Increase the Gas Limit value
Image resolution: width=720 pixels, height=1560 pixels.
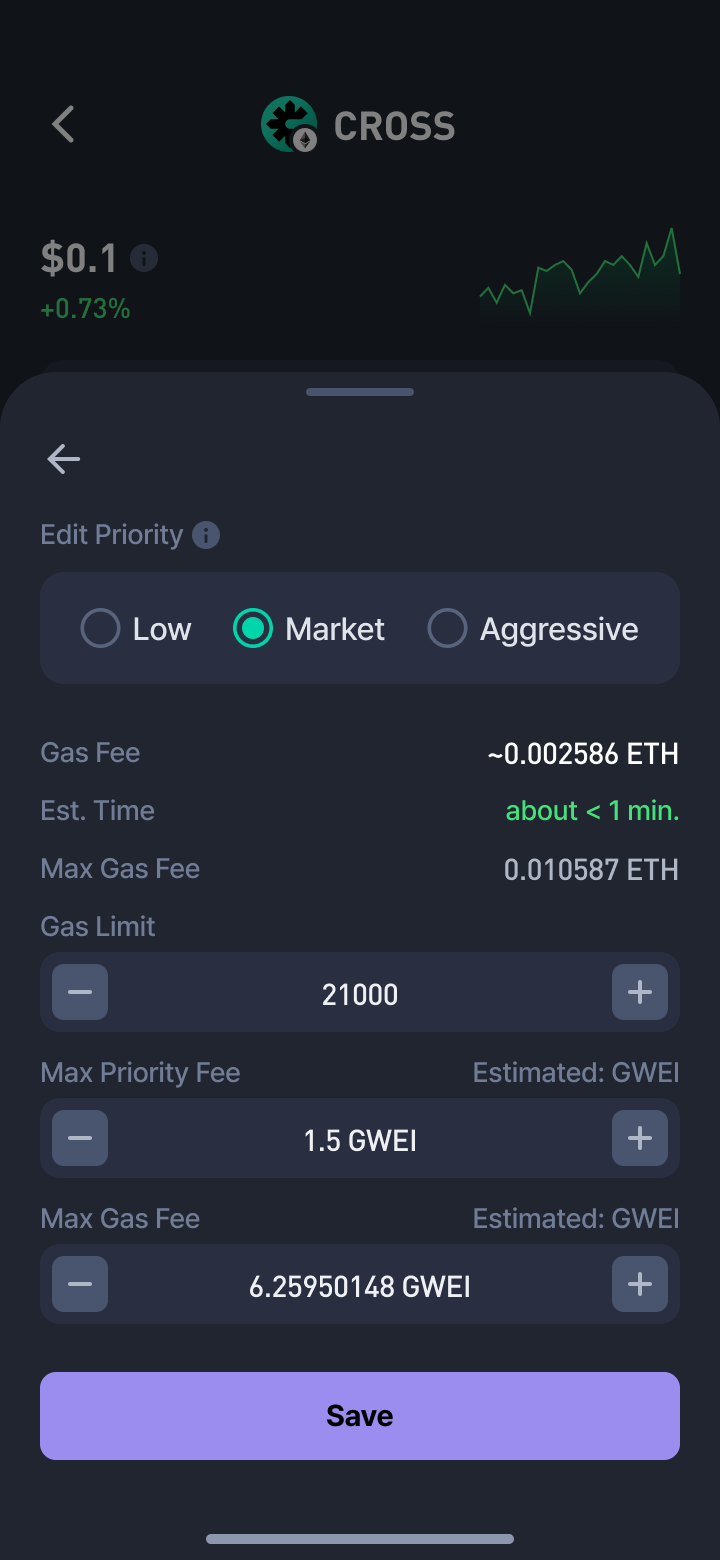click(x=640, y=992)
